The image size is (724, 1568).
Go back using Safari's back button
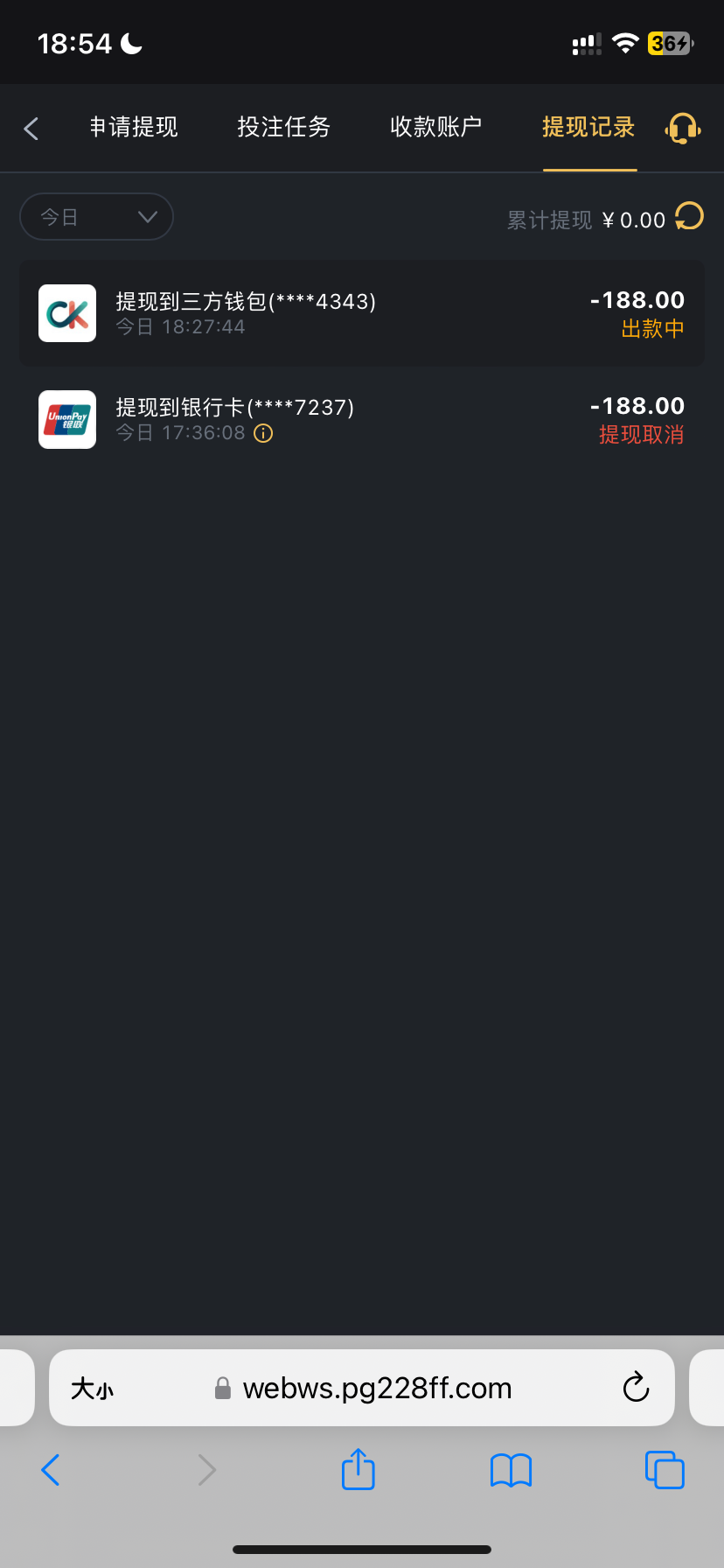click(x=51, y=1470)
